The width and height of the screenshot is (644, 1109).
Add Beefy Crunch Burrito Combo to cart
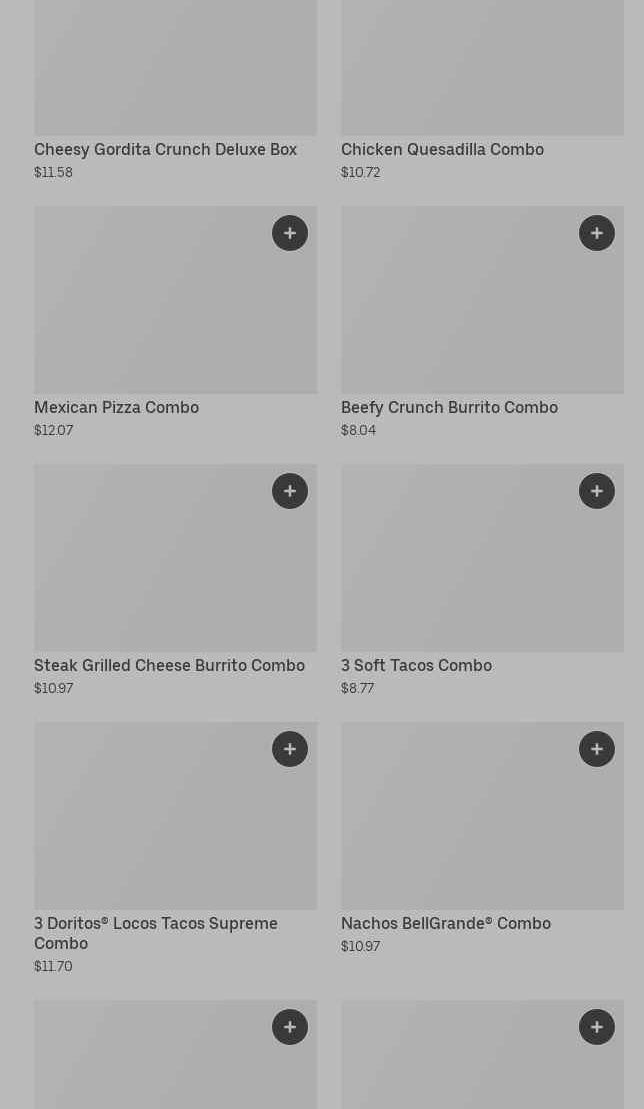tap(597, 233)
